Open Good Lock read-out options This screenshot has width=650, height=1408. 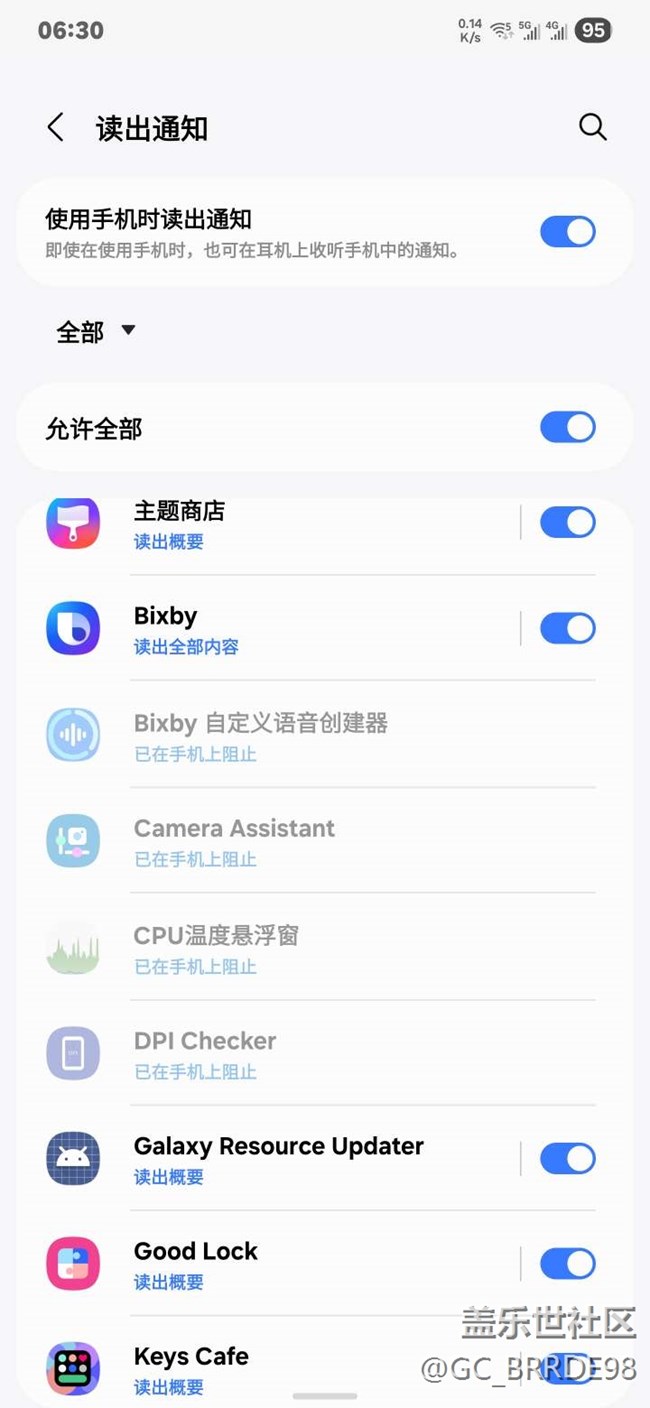[x=300, y=1264]
